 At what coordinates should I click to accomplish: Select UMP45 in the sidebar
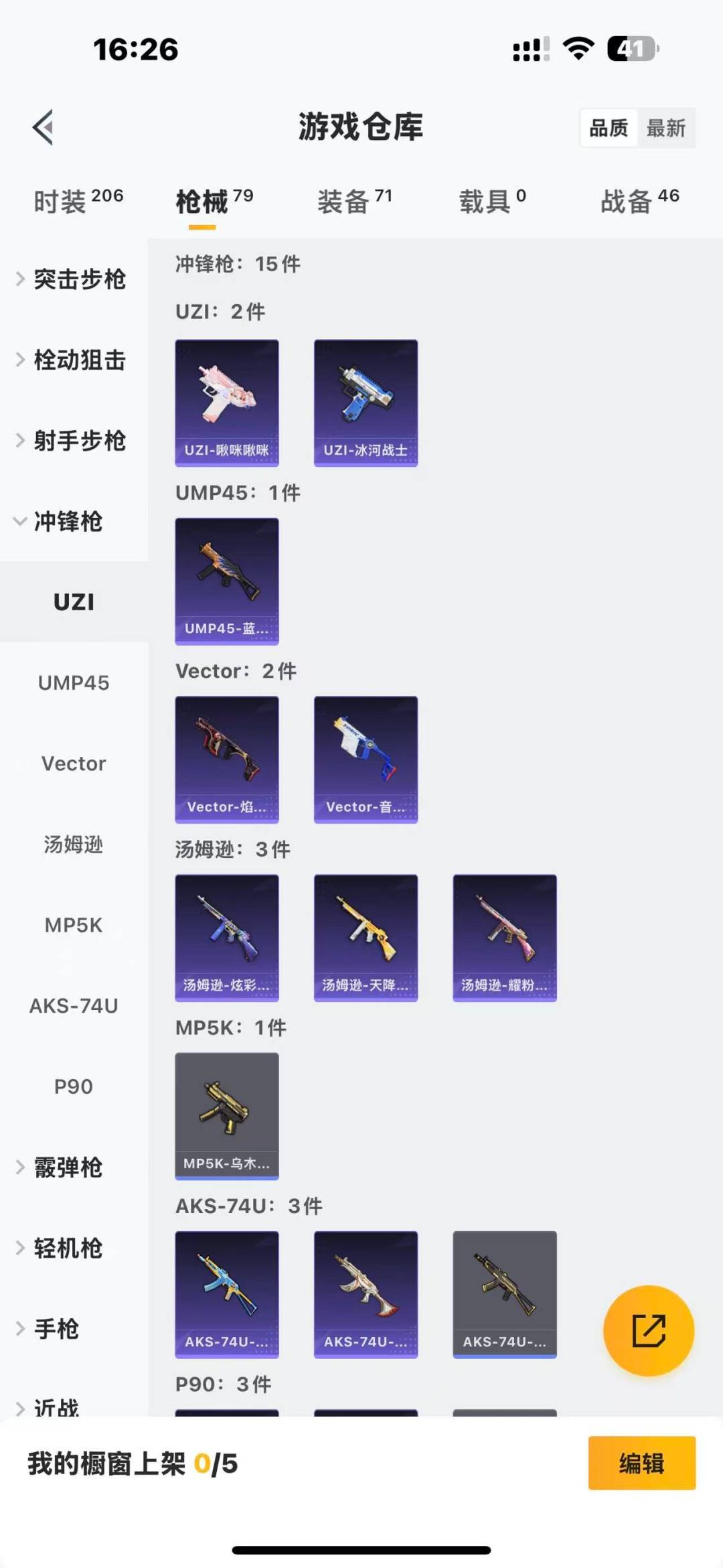[74, 683]
